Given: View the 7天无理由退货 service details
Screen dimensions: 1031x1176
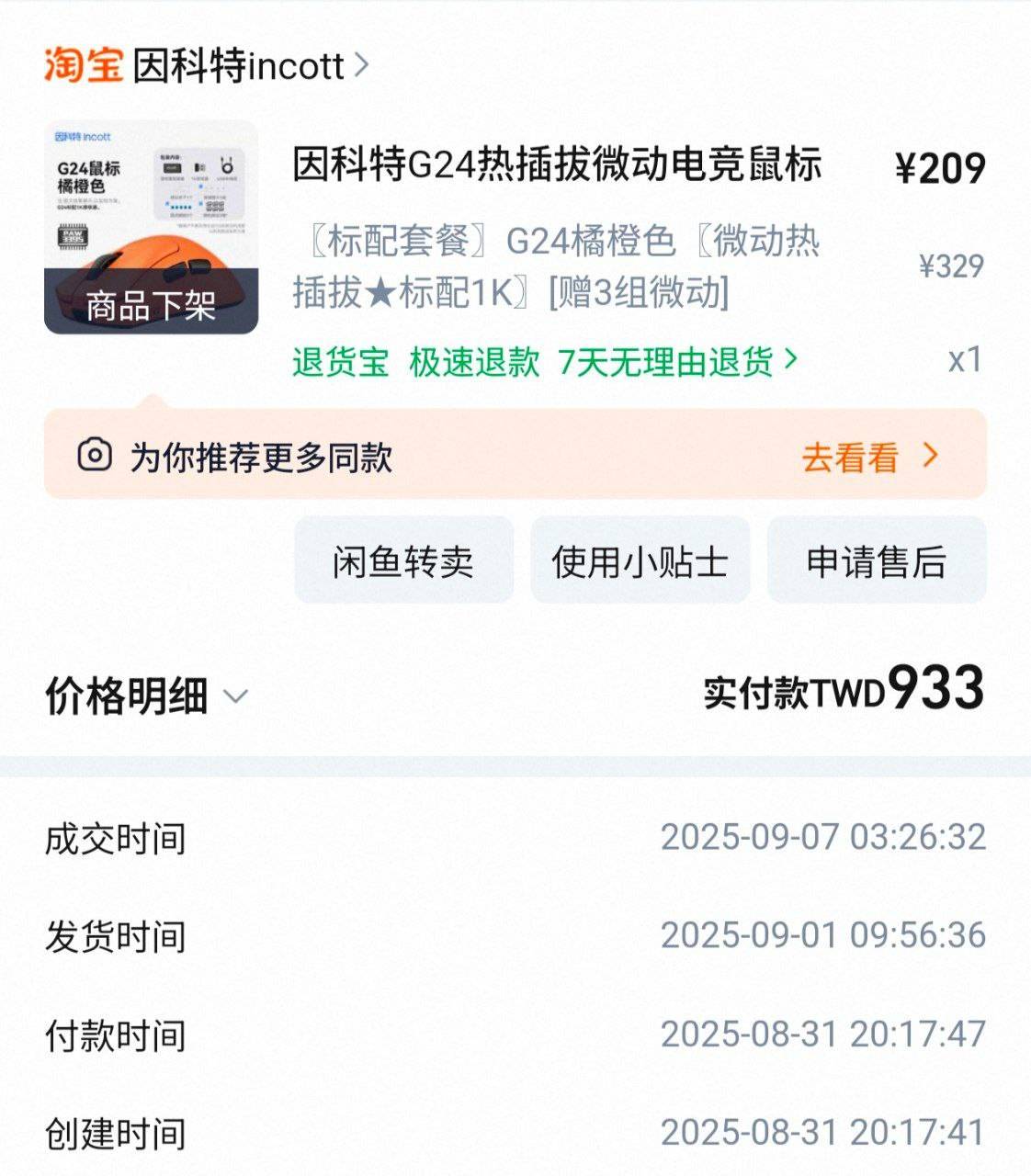Looking at the screenshot, I should point(676,361).
